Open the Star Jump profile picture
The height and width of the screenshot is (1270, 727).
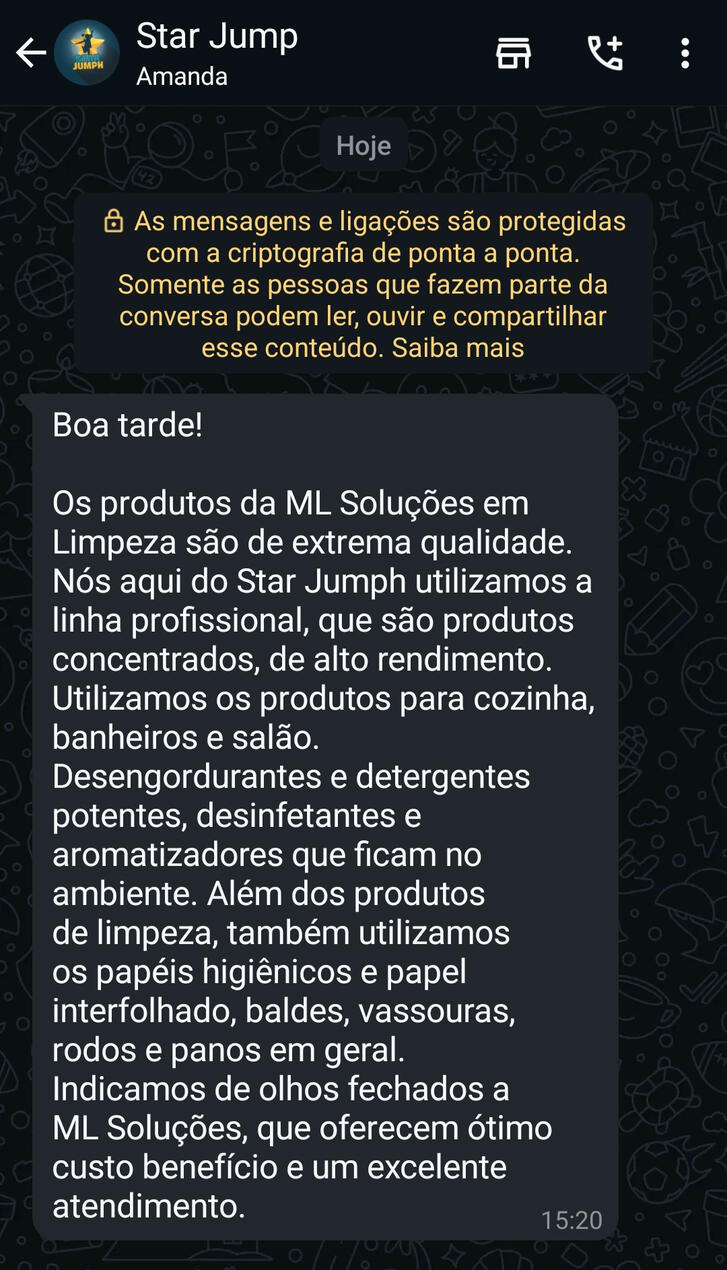pos(86,53)
